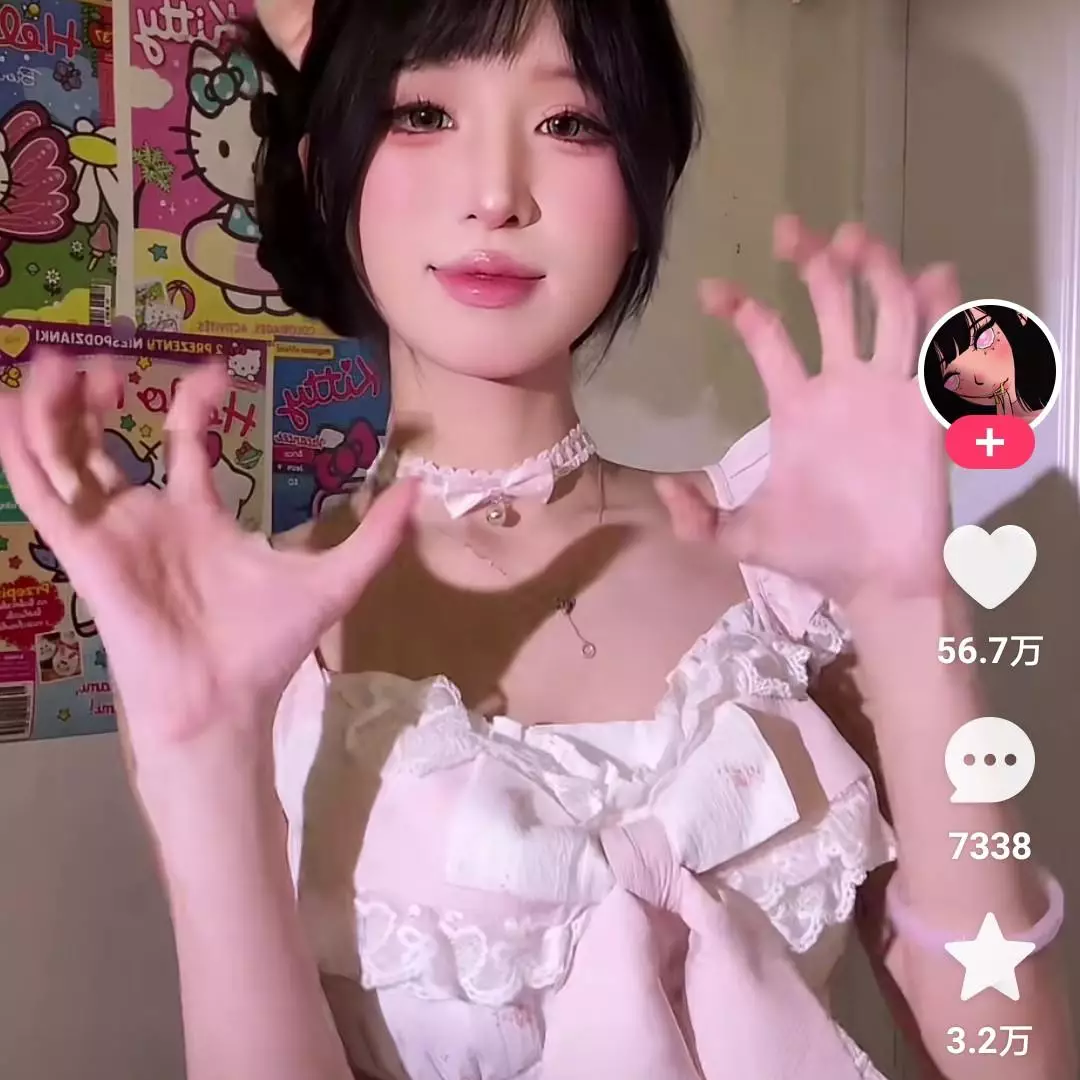Like this video with the heart
The width and height of the screenshot is (1080, 1080).
tap(989, 566)
